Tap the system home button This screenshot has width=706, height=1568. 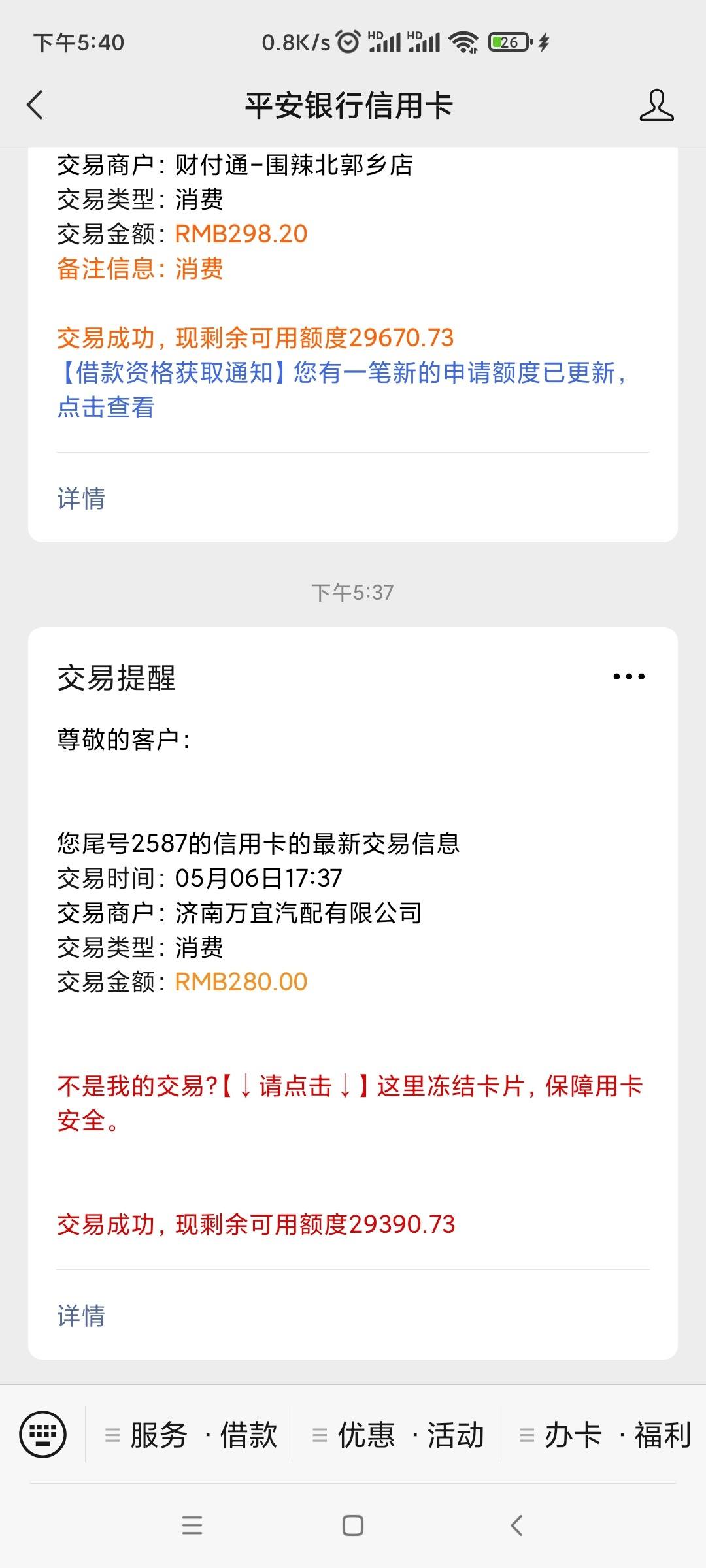(353, 1526)
